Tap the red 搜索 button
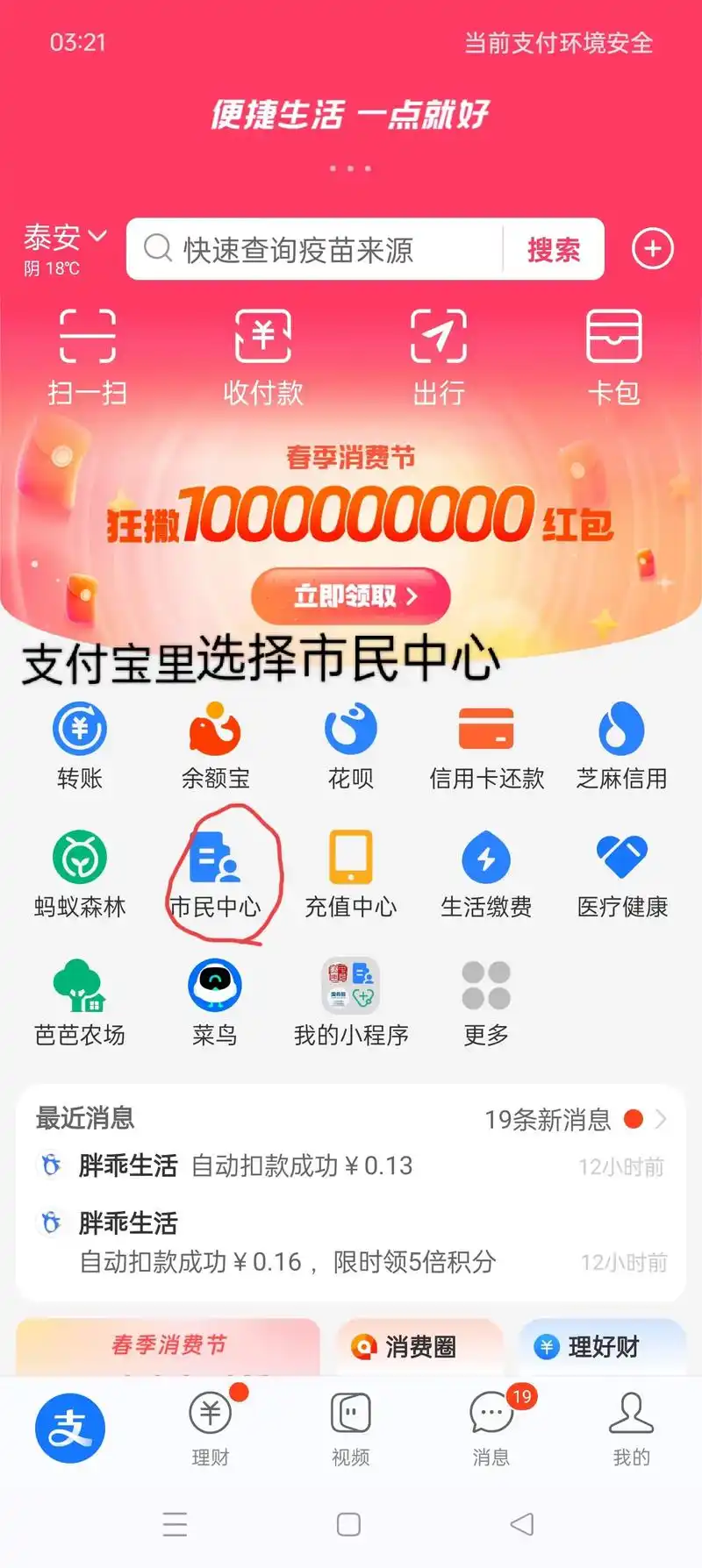Screen dimensions: 702x1568 coord(553,250)
